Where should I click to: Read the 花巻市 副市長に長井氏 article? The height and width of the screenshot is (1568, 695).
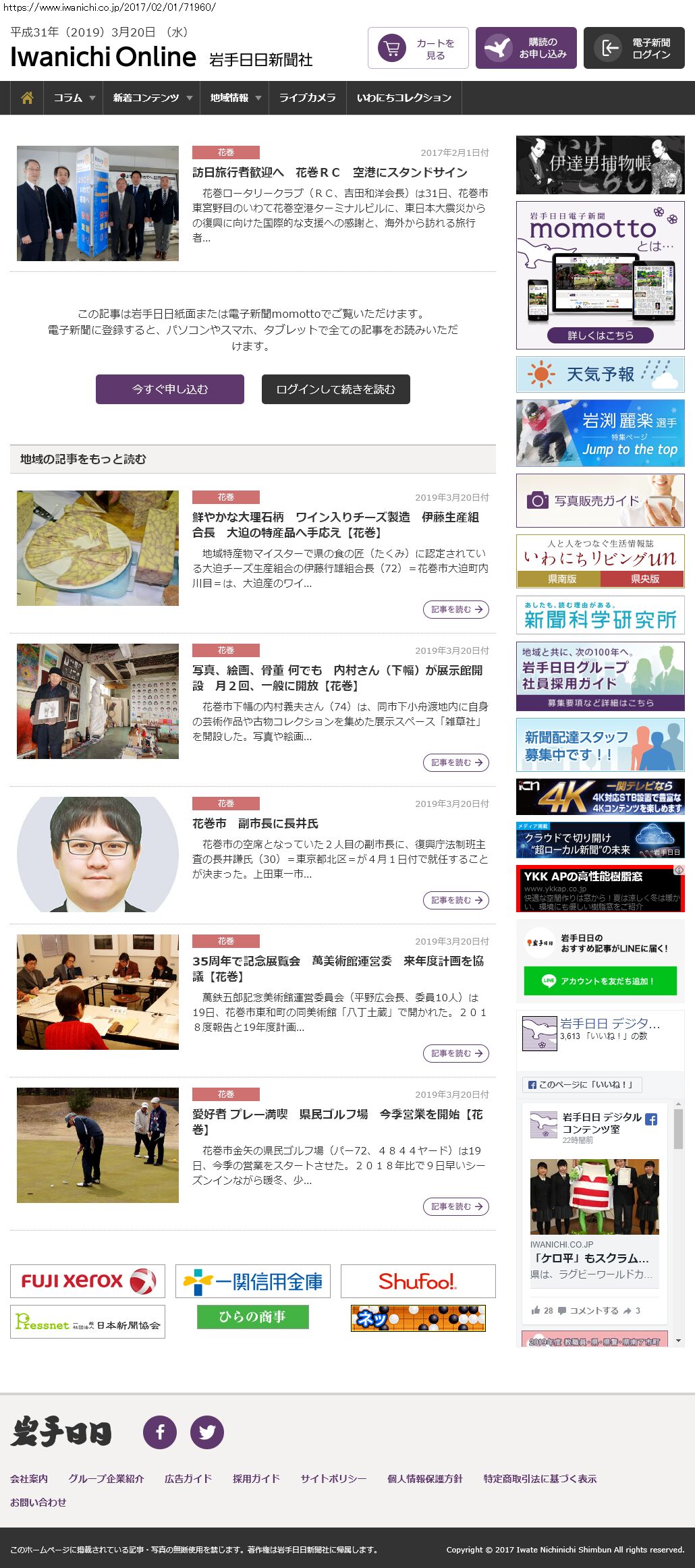[x=255, y=823]
